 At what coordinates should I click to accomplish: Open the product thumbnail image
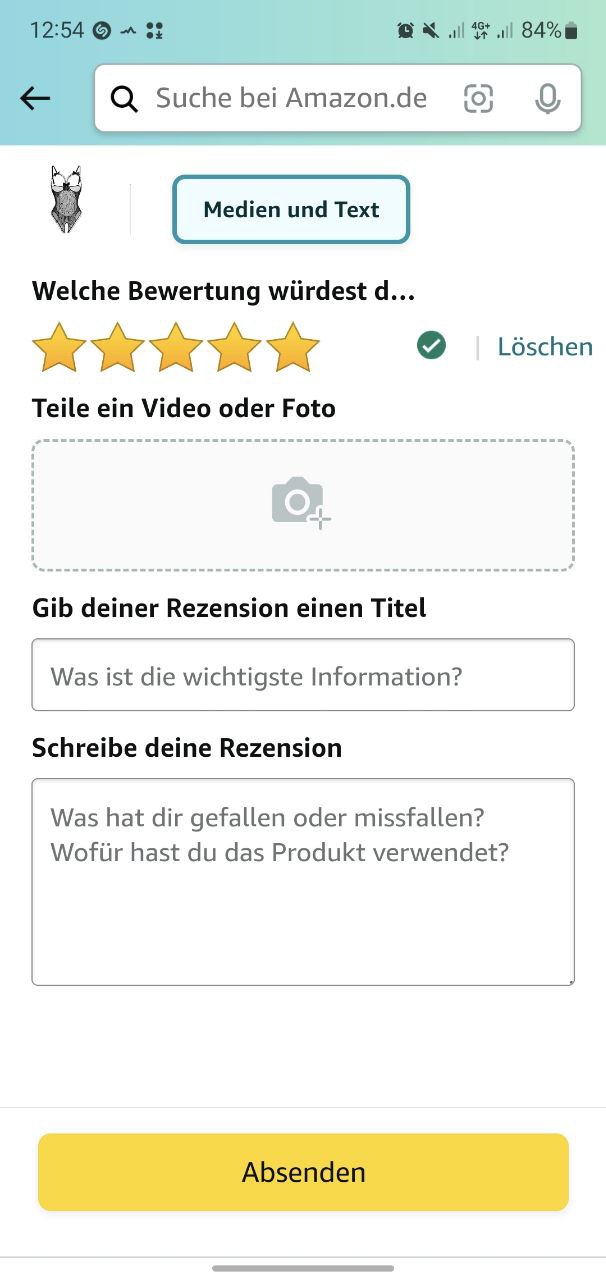click(68, 201)
